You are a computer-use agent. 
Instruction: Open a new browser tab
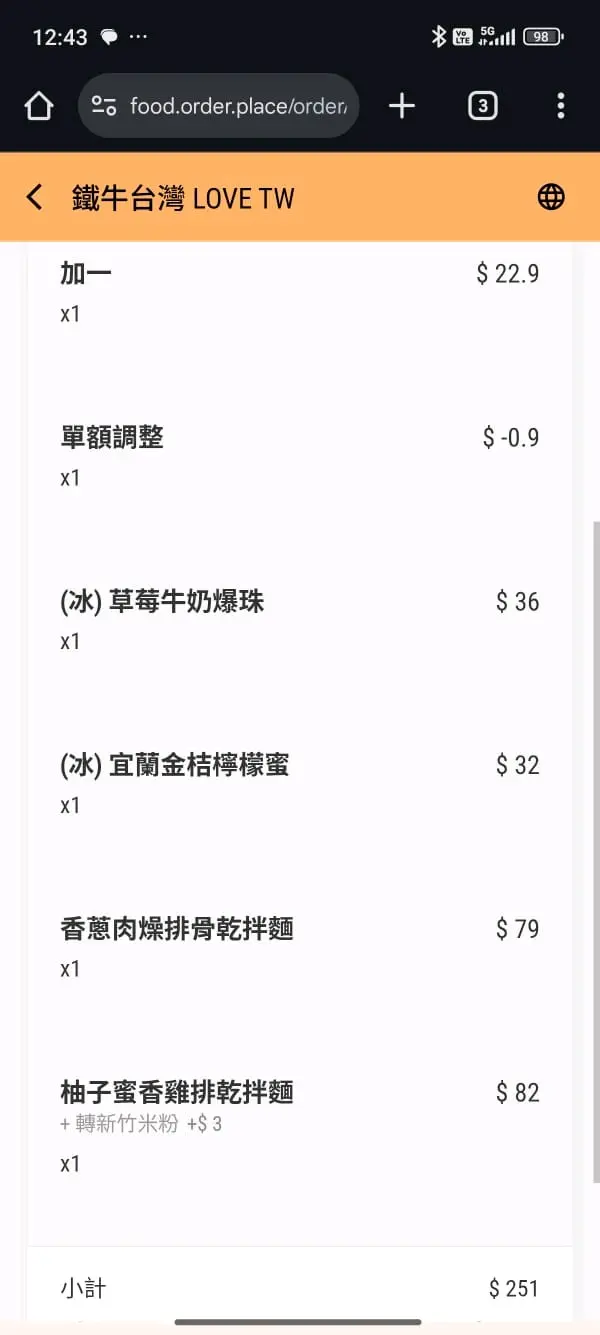(402, 106)
